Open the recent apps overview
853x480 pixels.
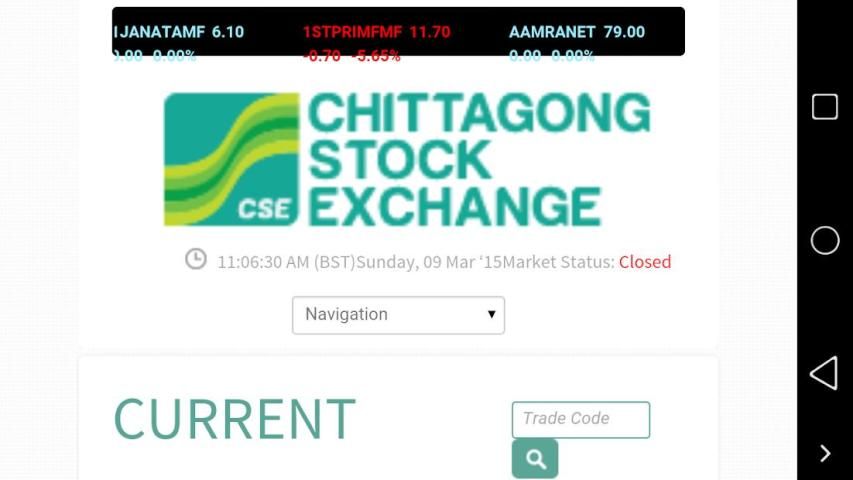coord(824,107)
